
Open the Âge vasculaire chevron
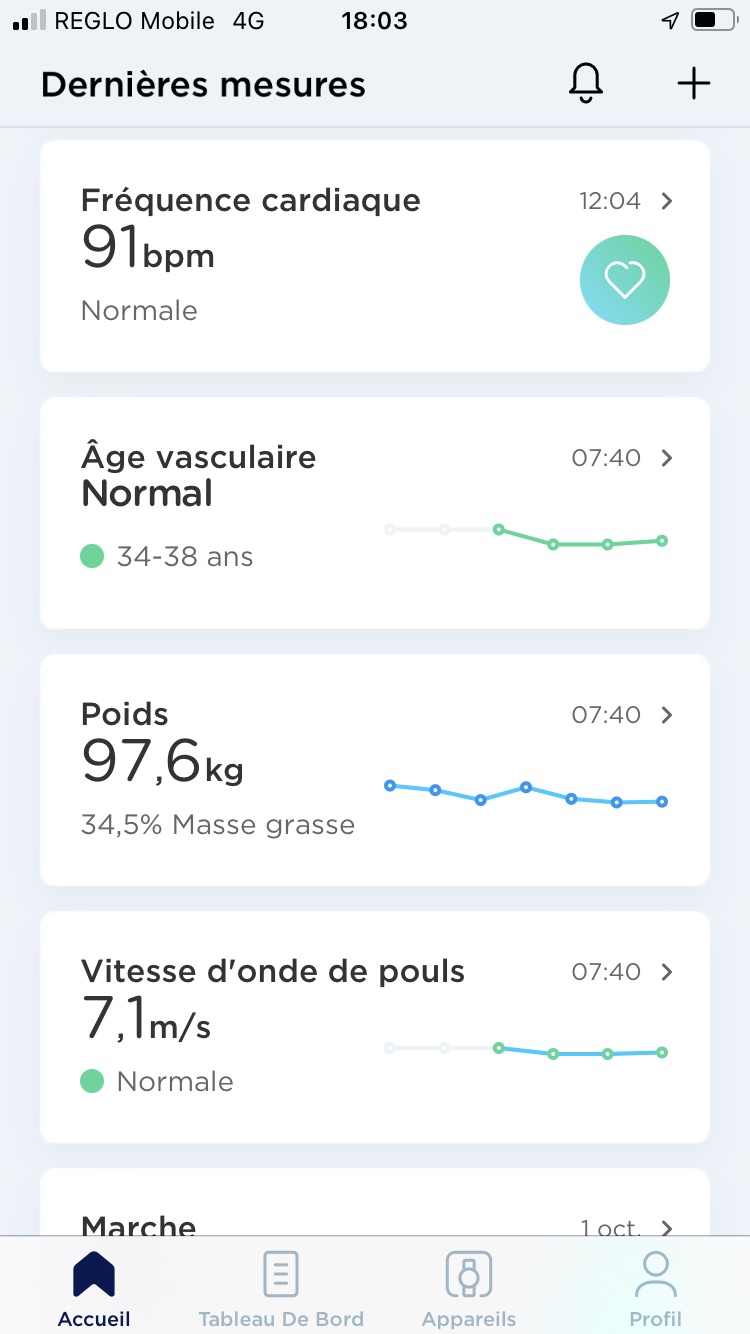coord(666,458)
